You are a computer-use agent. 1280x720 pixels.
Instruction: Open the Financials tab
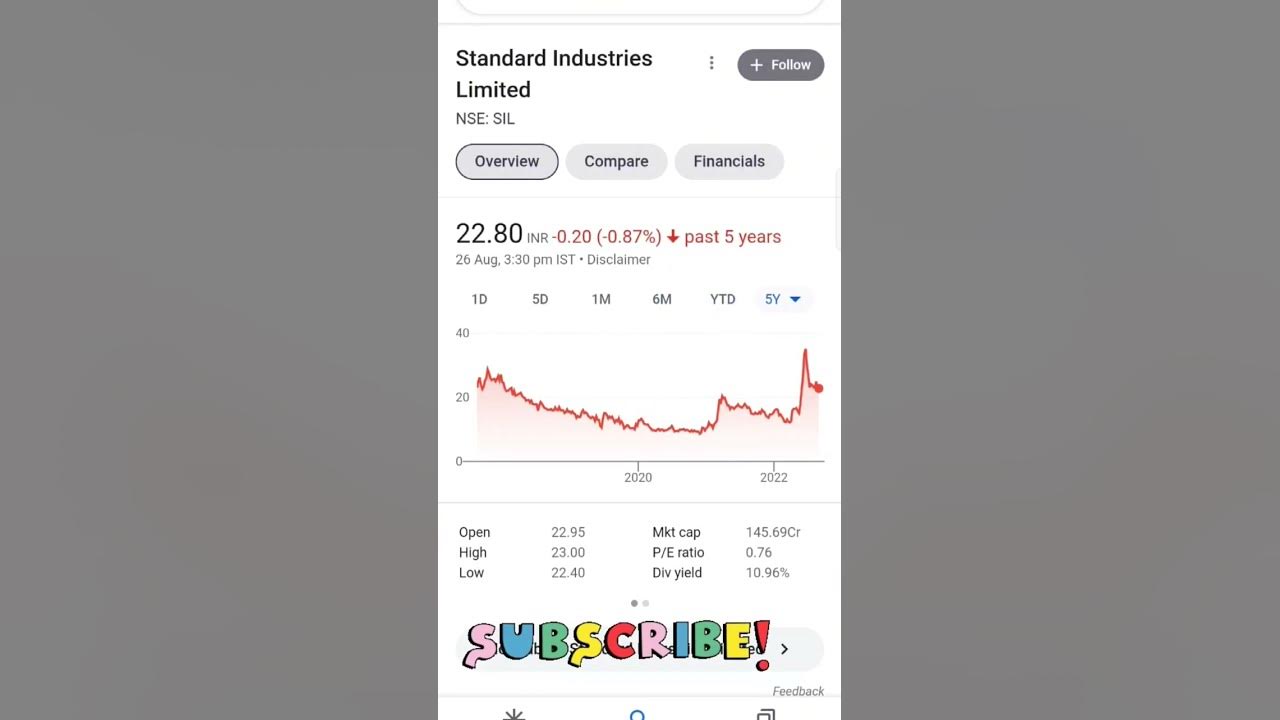tap(728, 162)
